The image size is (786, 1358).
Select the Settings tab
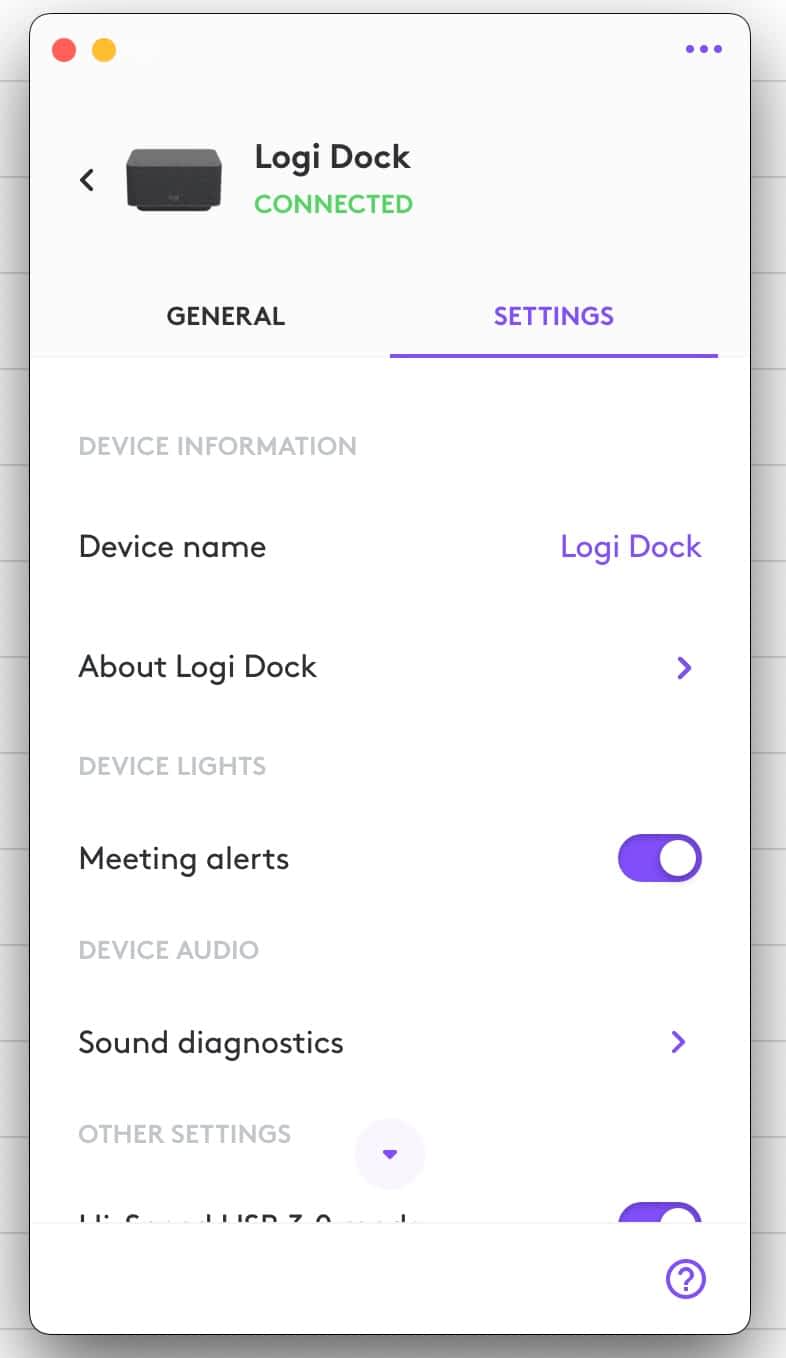553,316
